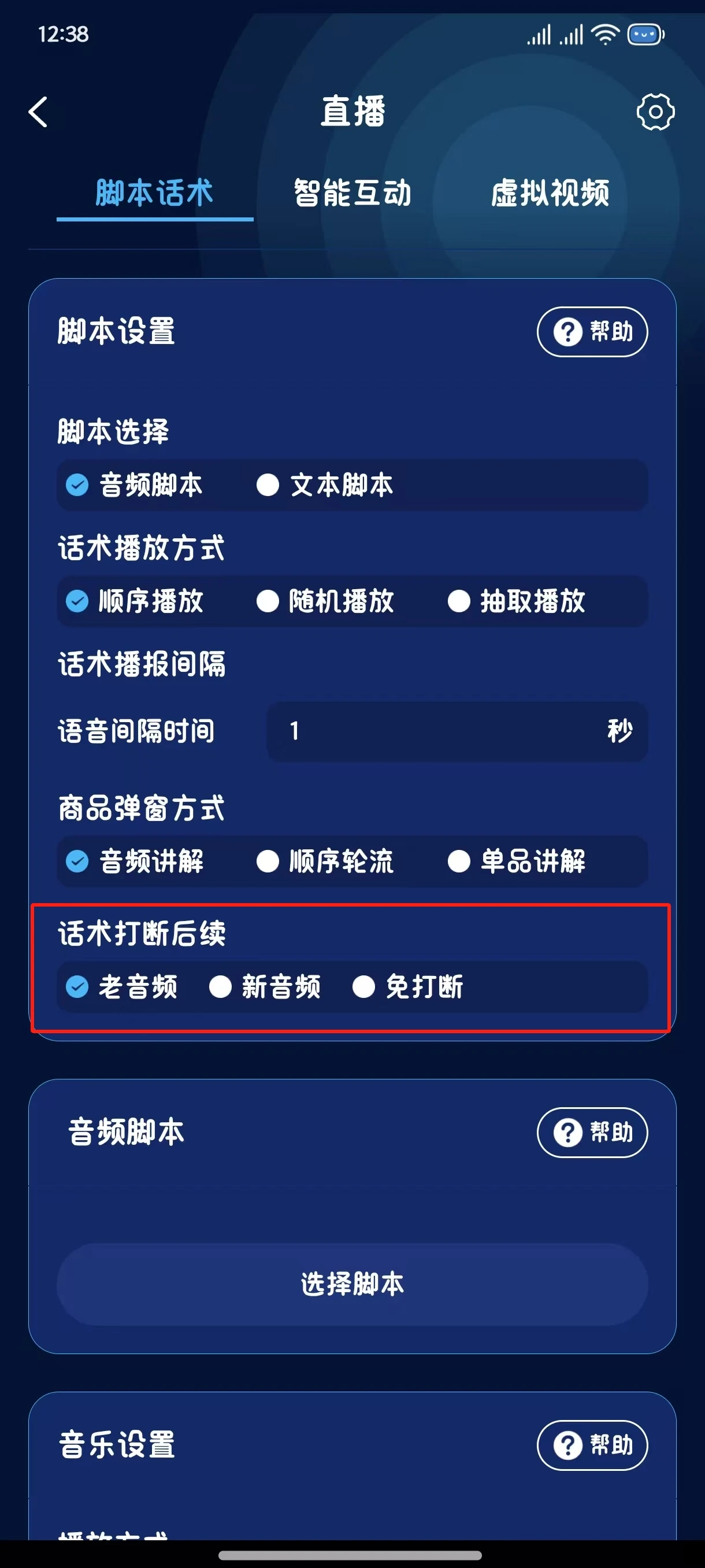Select 音频讲解 for 商品弹窗方式
705x1568 pixels.
[x=134, y=861]
